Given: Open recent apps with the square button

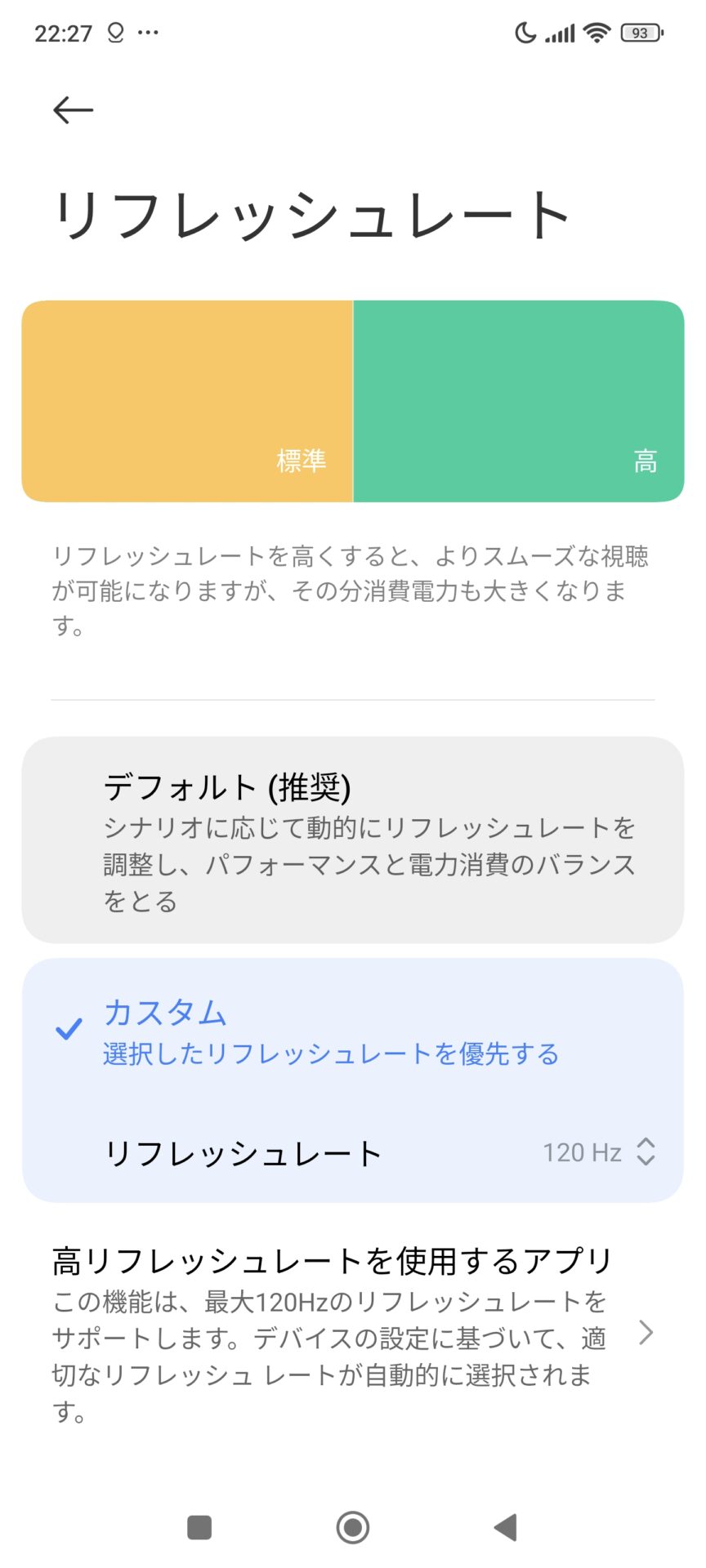Looking at the screenshot, I should tap(199, 1526).
